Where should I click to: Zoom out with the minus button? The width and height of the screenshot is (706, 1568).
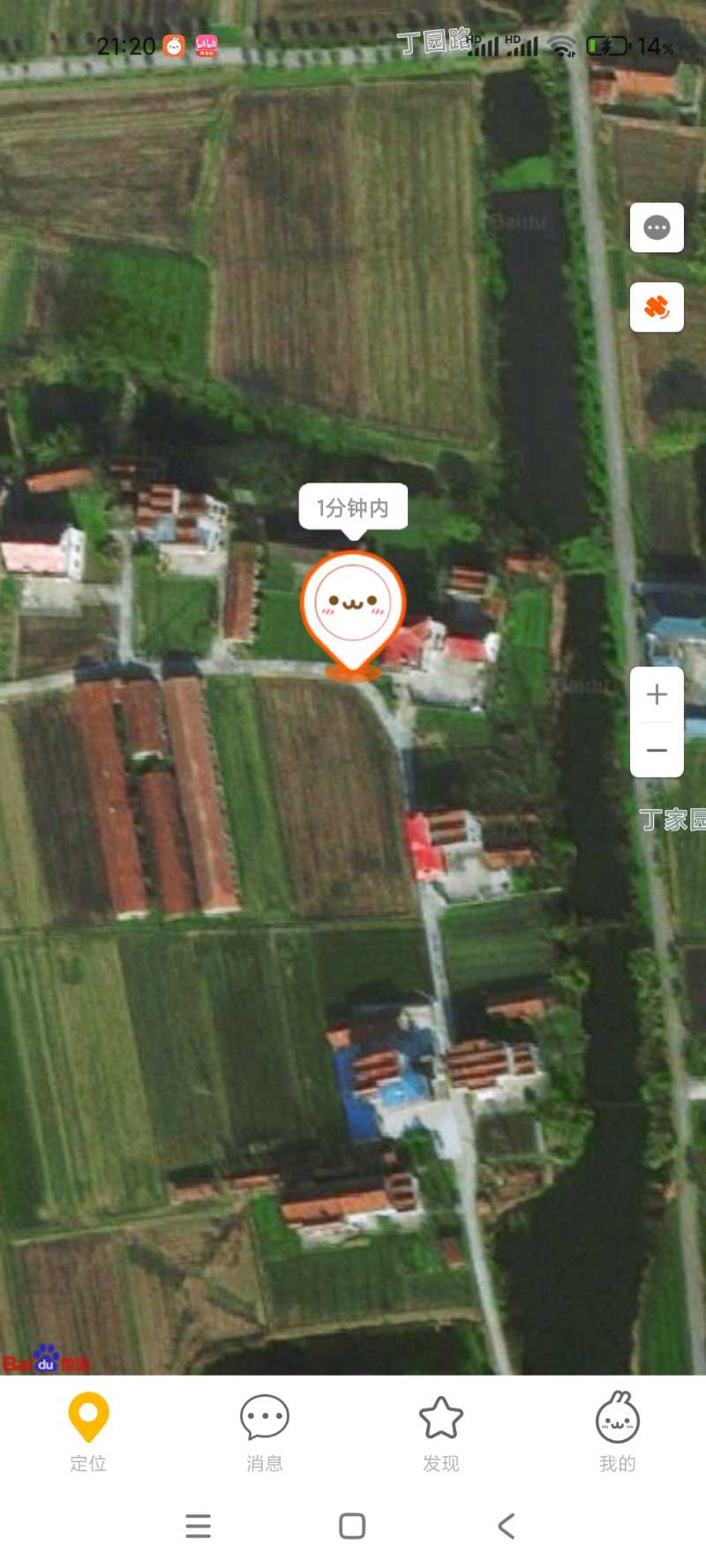(657, 750)
